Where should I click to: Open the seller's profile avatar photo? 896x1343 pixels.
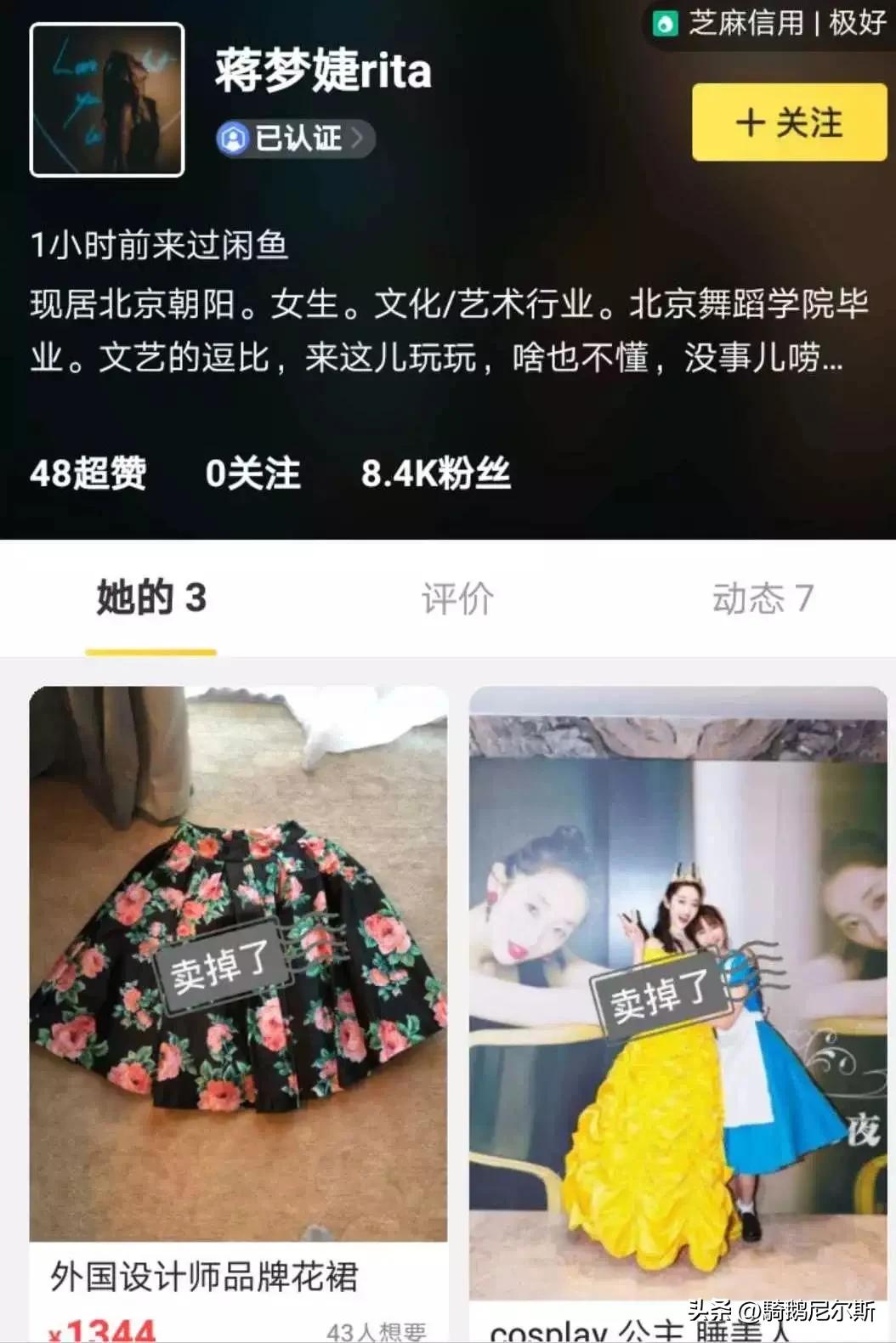(107, 96)
